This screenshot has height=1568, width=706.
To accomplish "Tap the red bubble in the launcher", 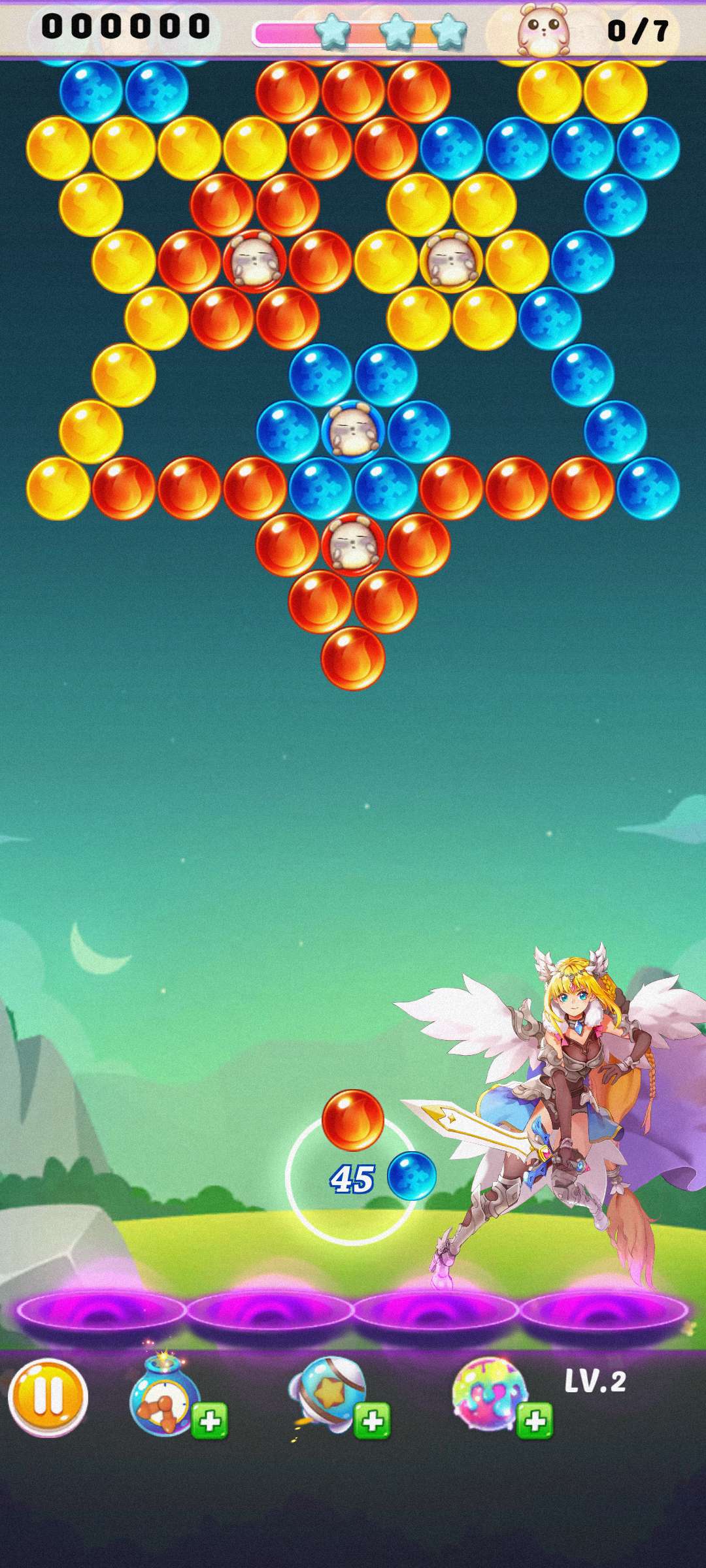I will [x=353, y=1120].
